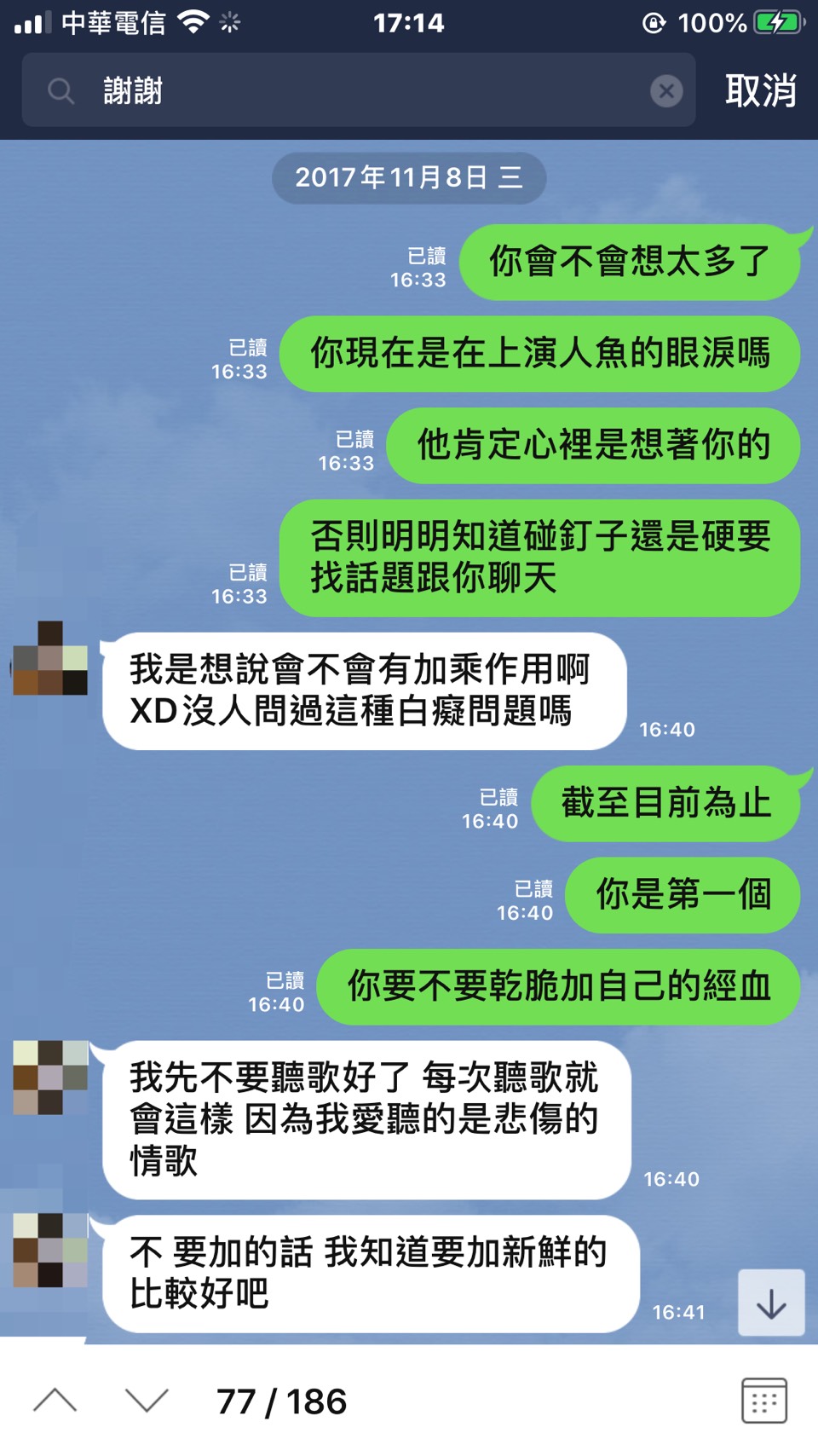Jump to the latest message
Viewport: 818px width, 1456px height.
click(771, 1303)
